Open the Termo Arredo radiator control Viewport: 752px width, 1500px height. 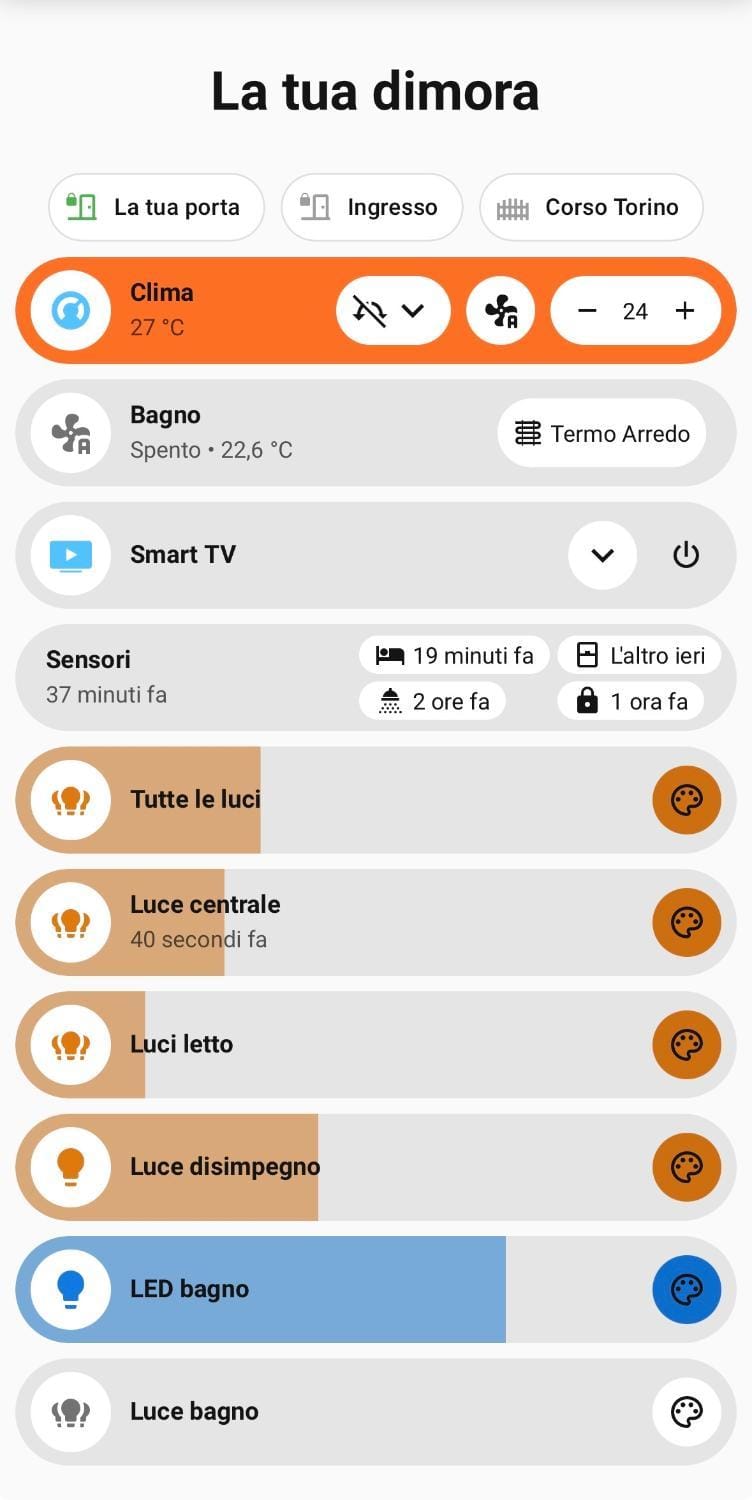601,433
